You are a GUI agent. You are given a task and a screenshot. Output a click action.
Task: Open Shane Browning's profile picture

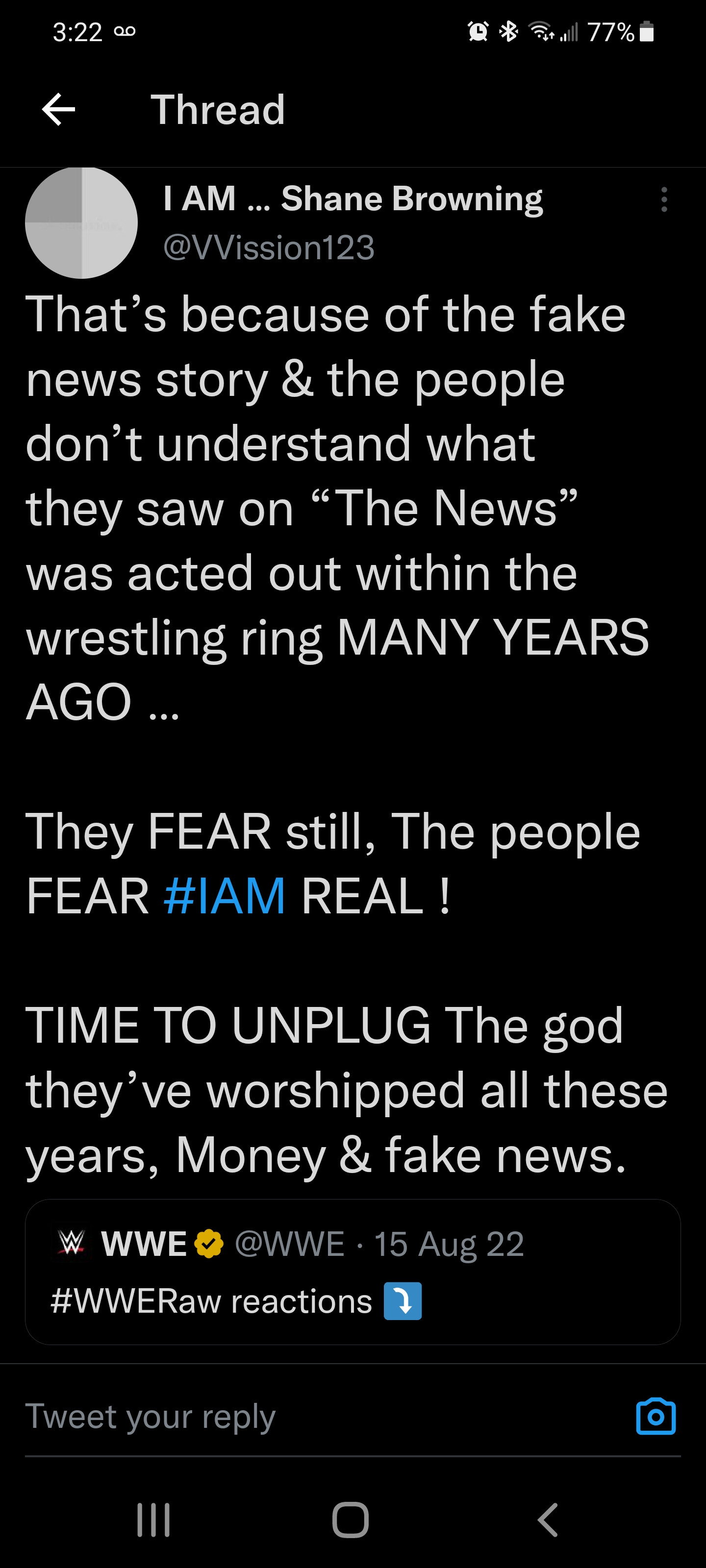coord(81,223)
